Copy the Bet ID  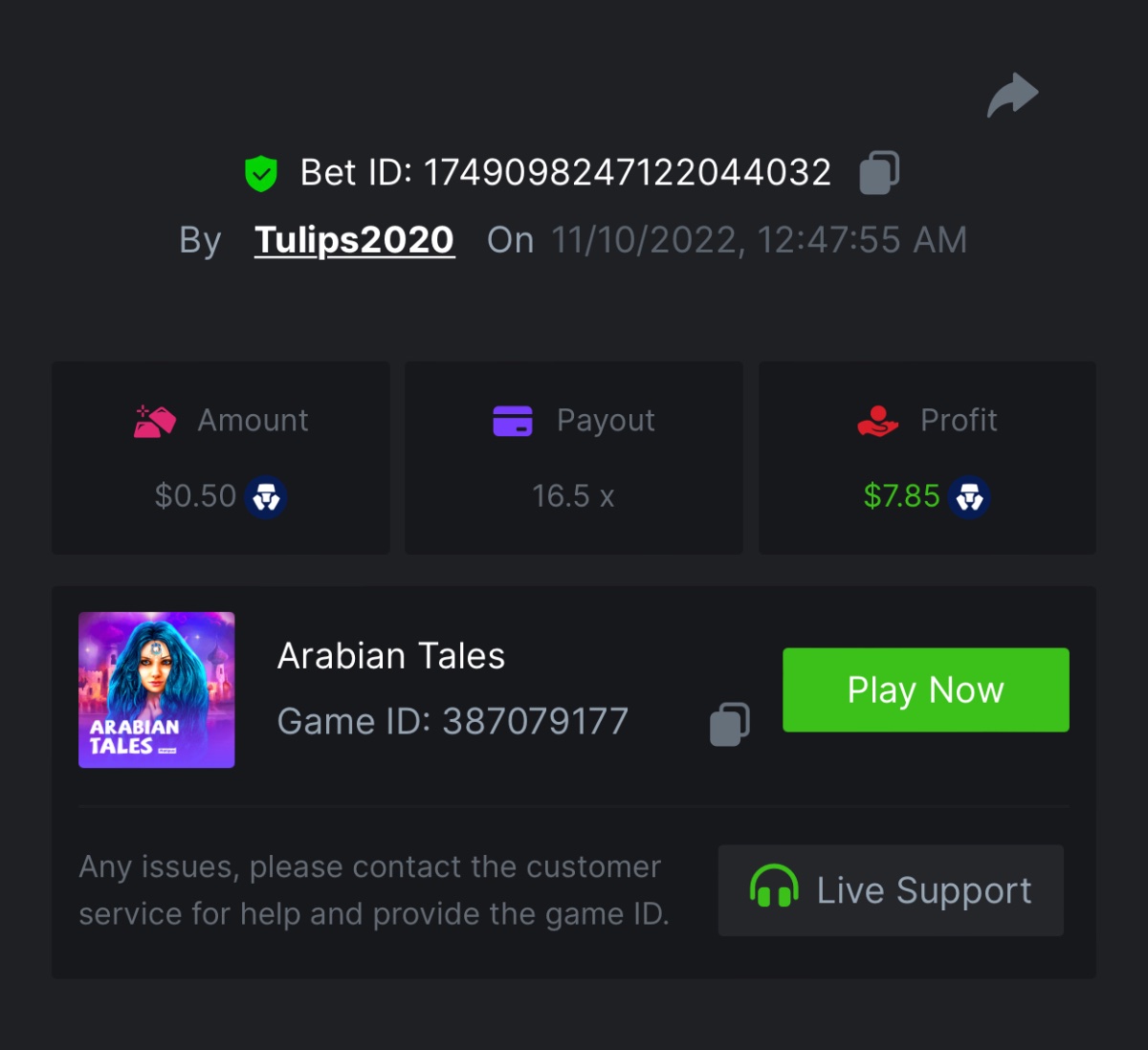pyautogui.click(x=879, y=173)
